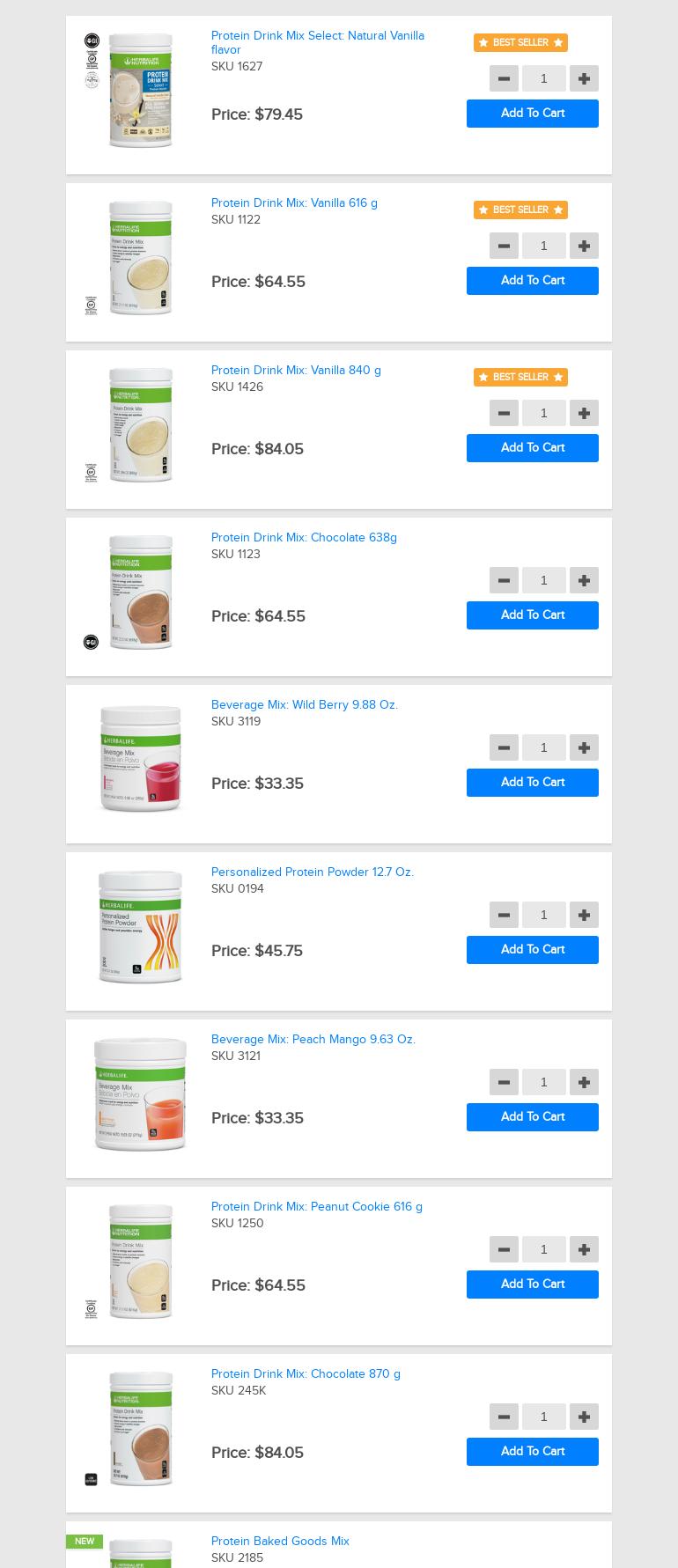Increase quantity for Protein Drink Mix Vanilla 840 g
The image size is (678, 1568).
click(584, 413)
